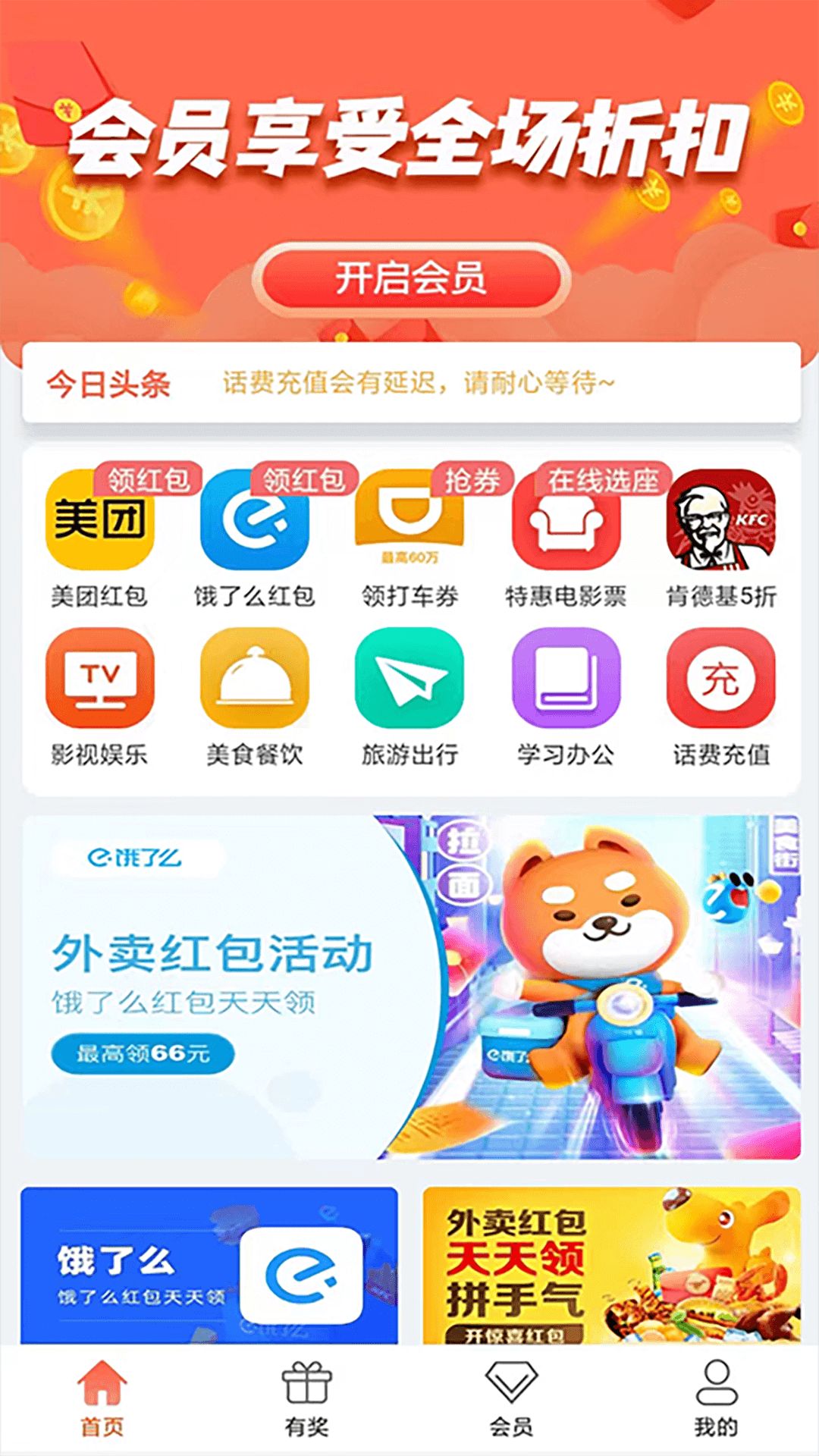Switch to the 首页 tab

(102, 1399)
